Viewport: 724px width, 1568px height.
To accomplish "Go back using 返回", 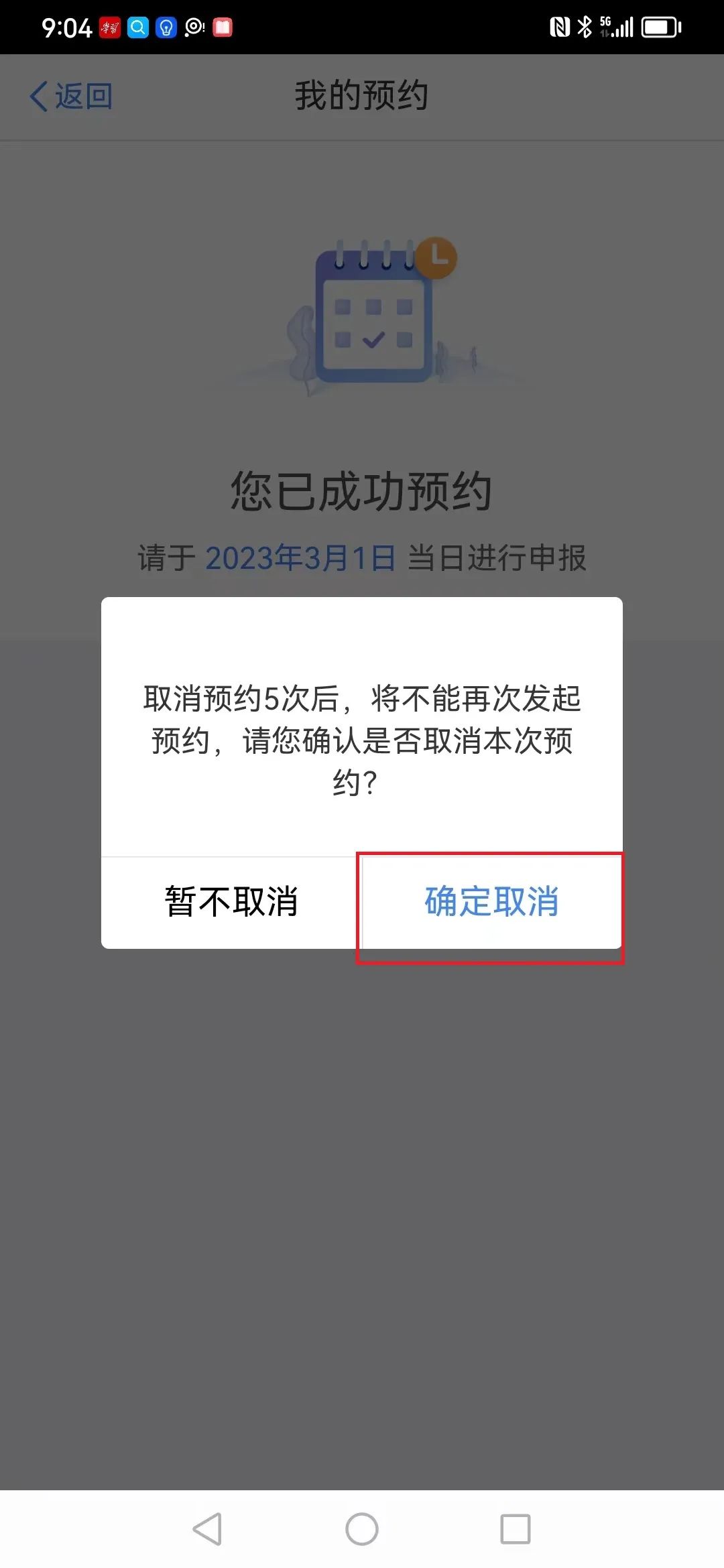I will tap(71, 96).
